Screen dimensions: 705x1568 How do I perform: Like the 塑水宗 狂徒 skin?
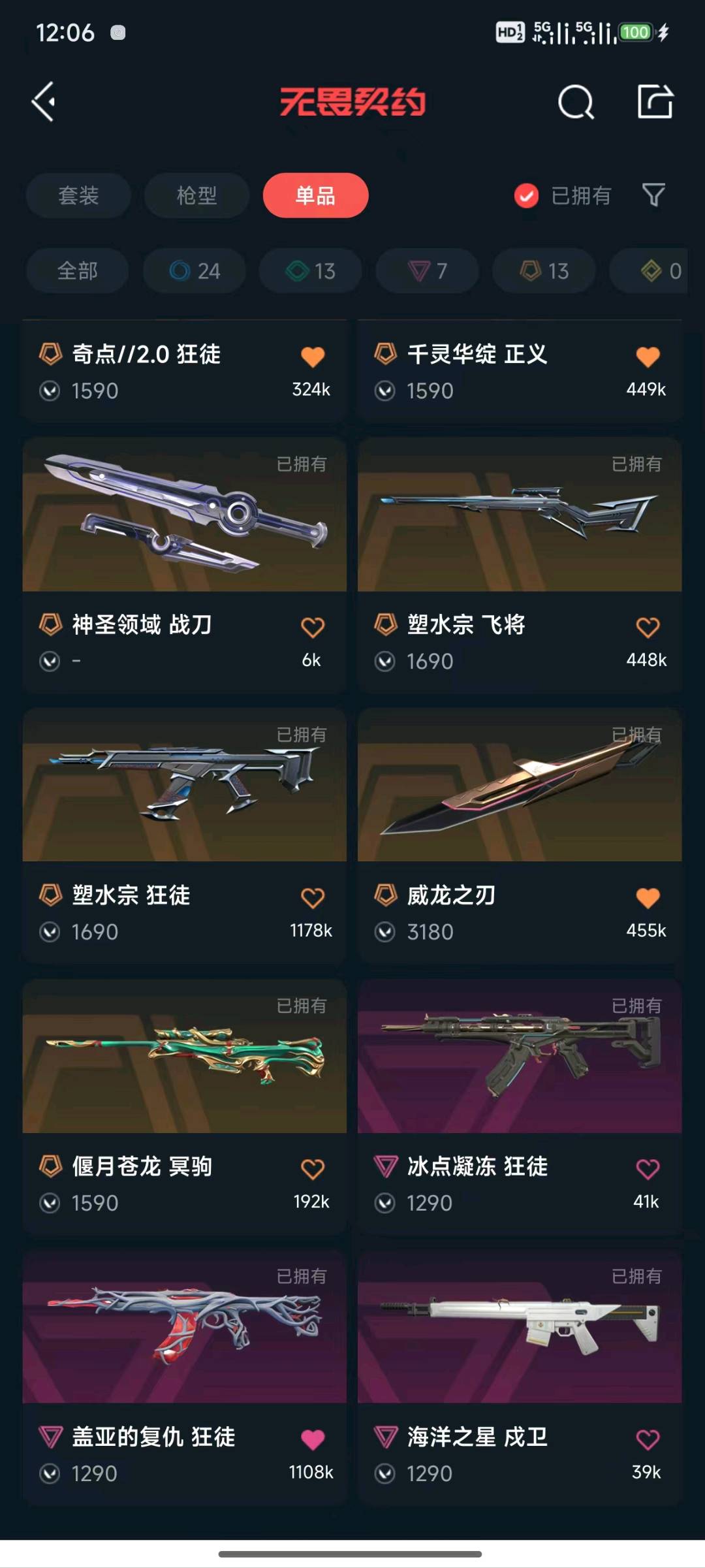click(313, 898)
